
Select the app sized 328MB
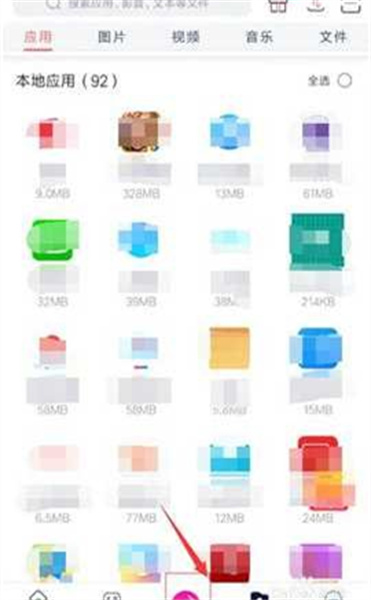(x=141, y=155)
